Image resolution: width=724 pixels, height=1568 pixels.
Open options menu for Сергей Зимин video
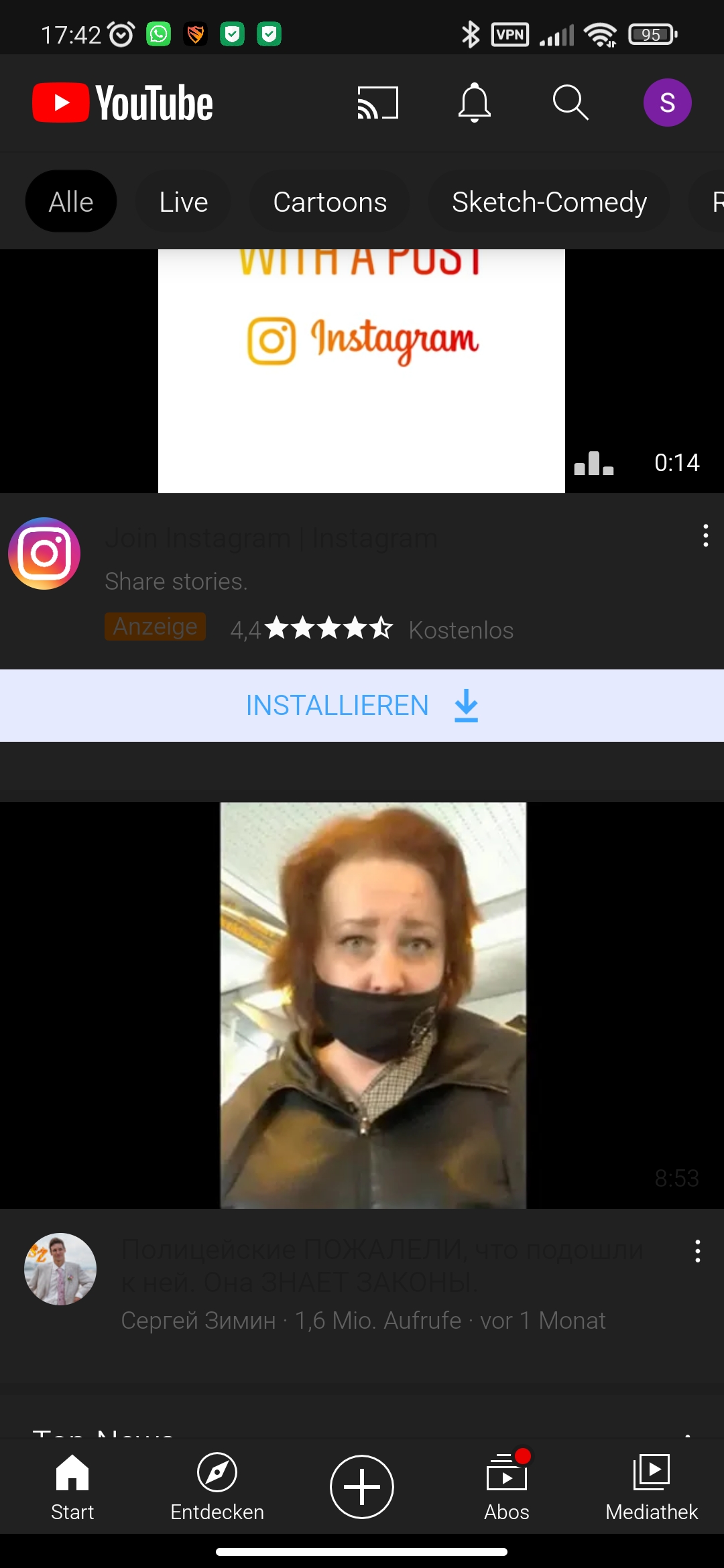coord(698,1251)
